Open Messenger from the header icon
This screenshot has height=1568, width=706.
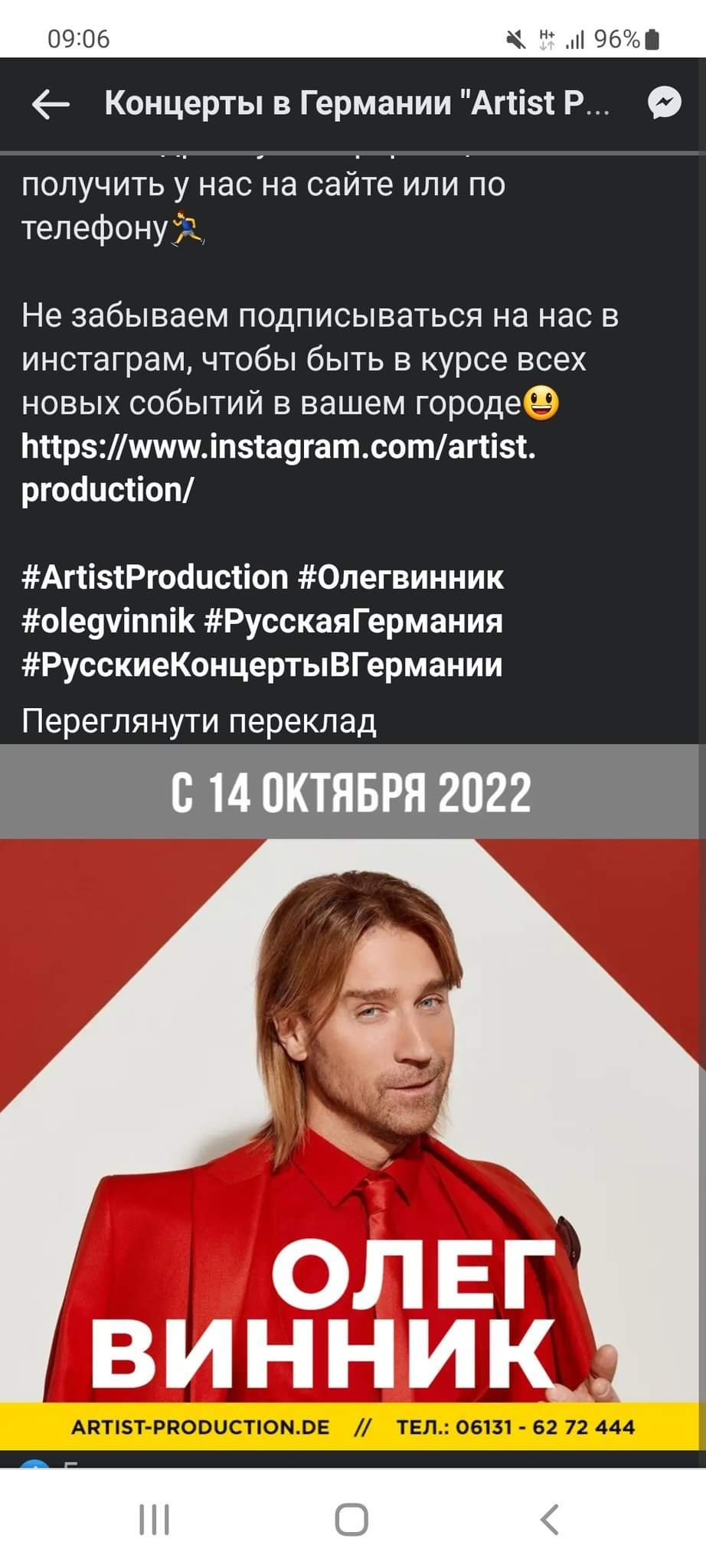[x=664, y=103]
